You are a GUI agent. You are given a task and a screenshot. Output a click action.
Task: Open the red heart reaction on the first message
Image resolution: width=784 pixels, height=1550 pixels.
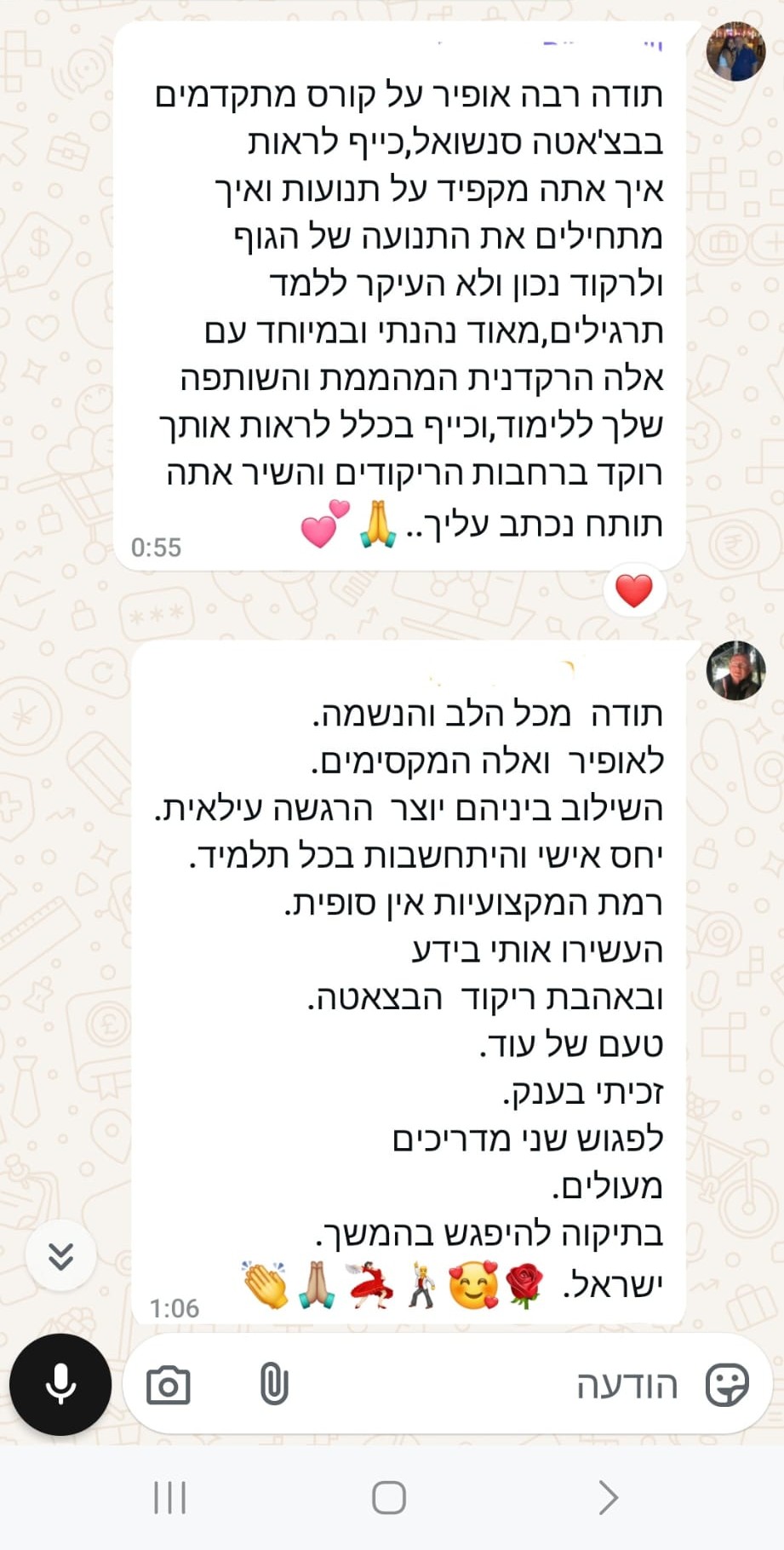point(633,590)
